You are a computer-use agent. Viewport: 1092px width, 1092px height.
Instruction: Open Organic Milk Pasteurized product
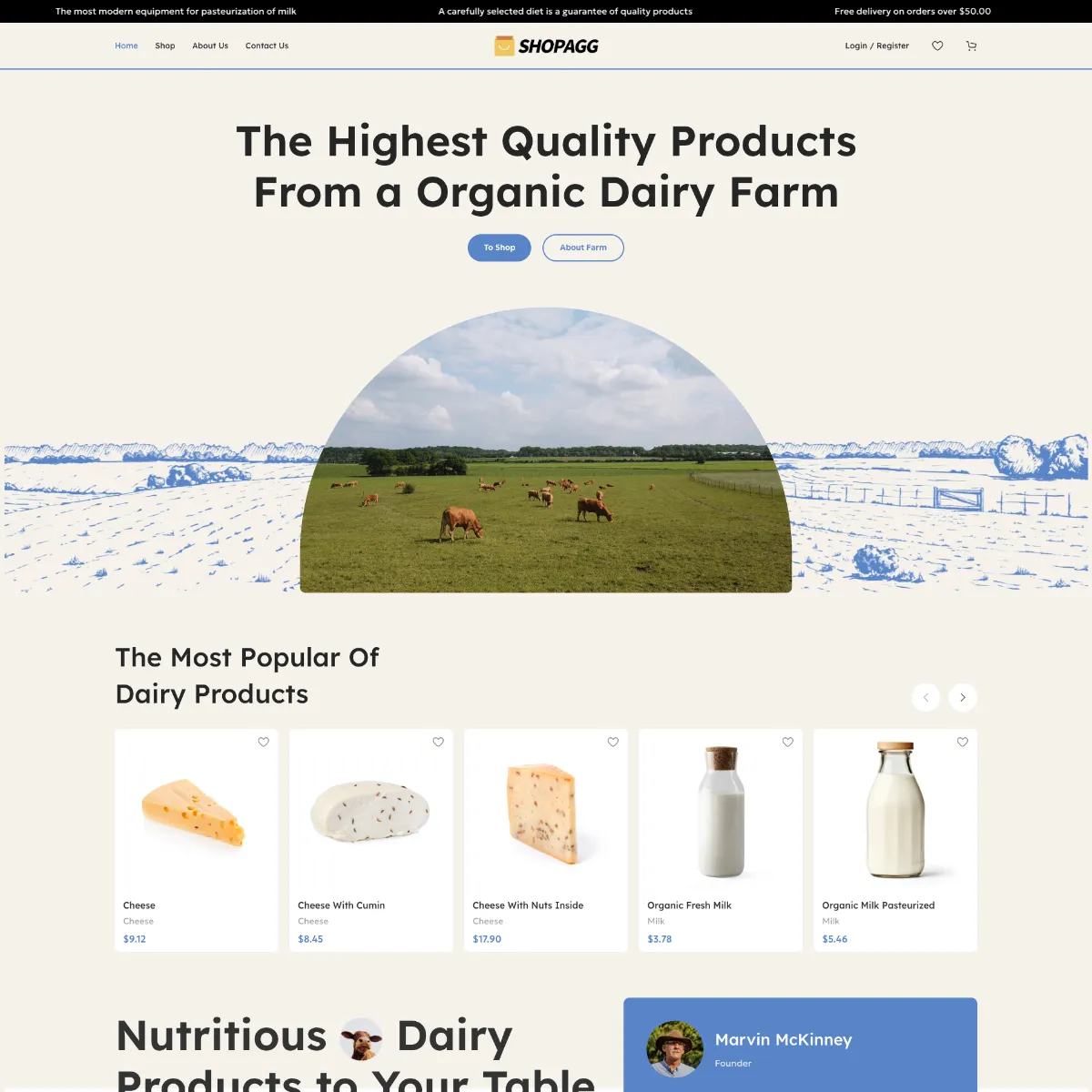[895, 819]
